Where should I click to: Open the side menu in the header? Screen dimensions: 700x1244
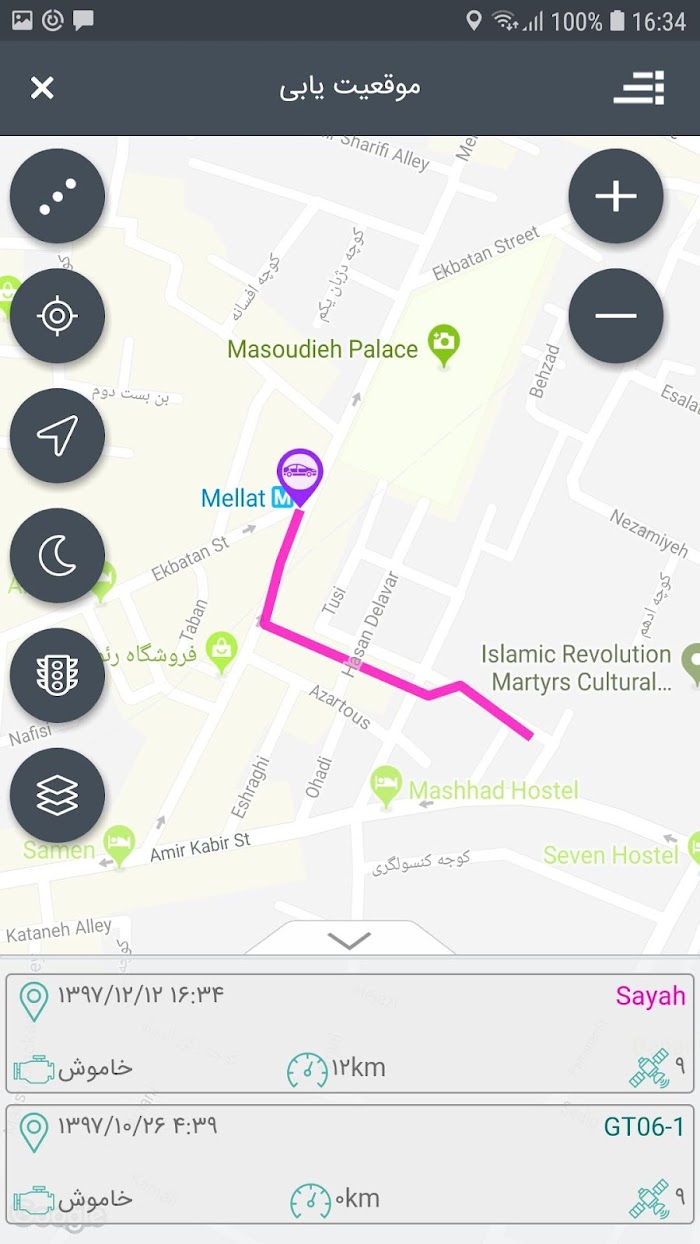(x=639, y=88)
